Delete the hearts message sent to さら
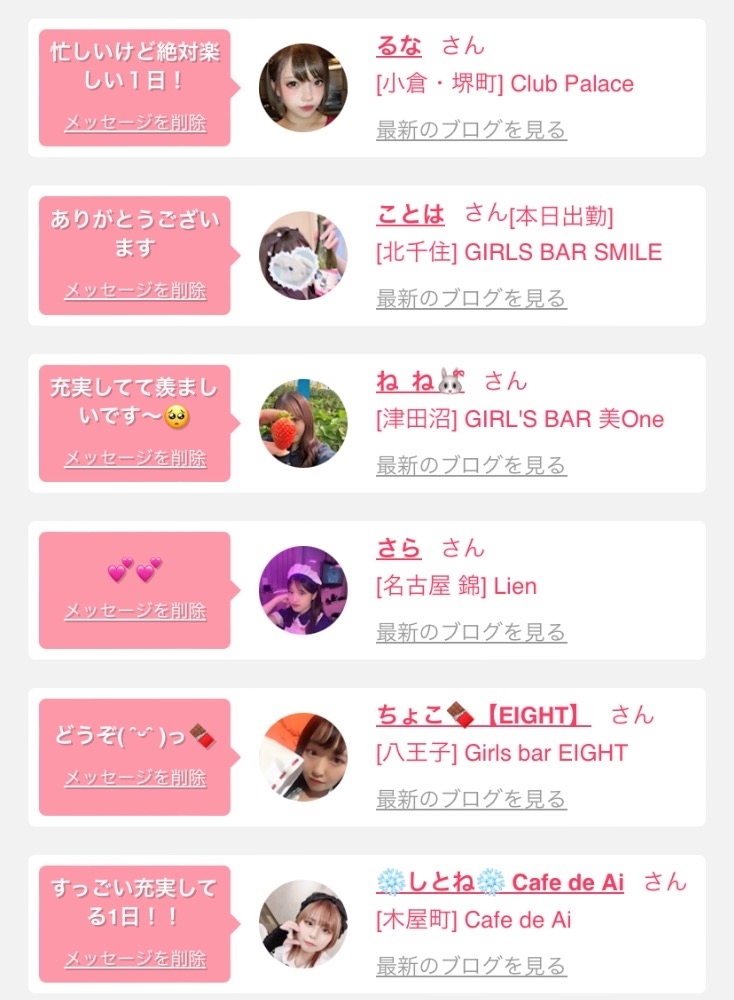Screen dimensions: 734x1000 pos(135,611)
